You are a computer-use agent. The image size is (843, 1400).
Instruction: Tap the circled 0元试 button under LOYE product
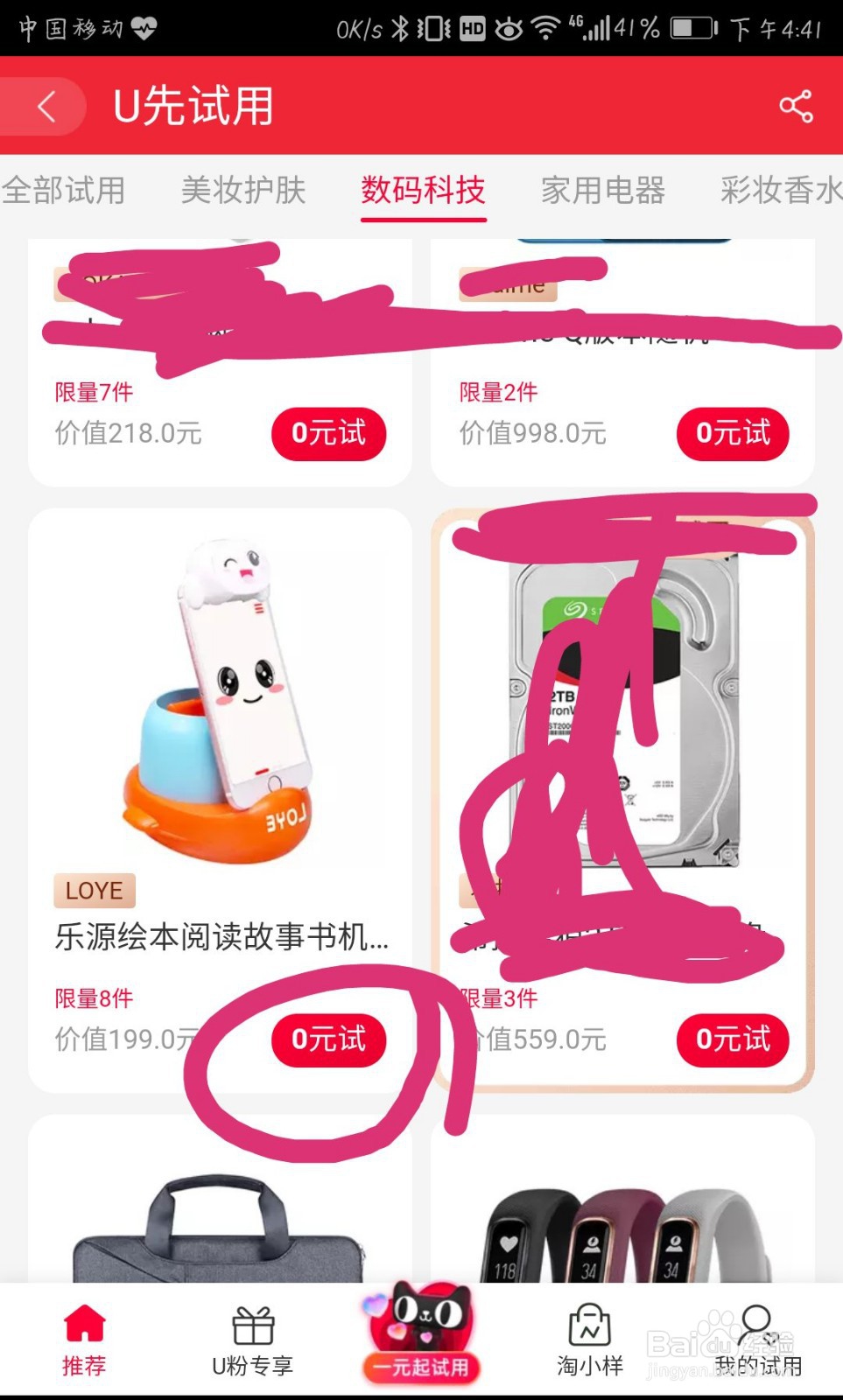328,1040
